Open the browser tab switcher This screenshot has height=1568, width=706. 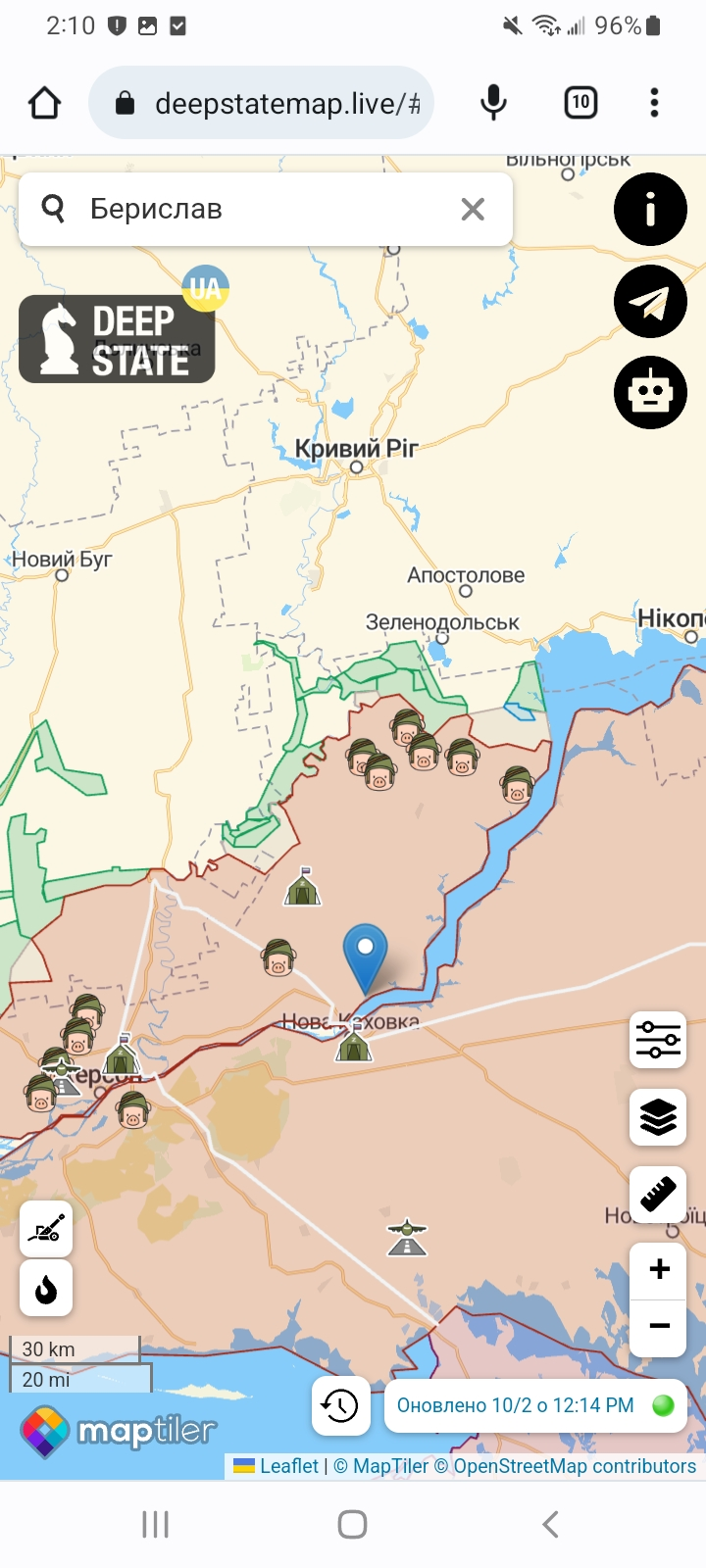(580, 103)
